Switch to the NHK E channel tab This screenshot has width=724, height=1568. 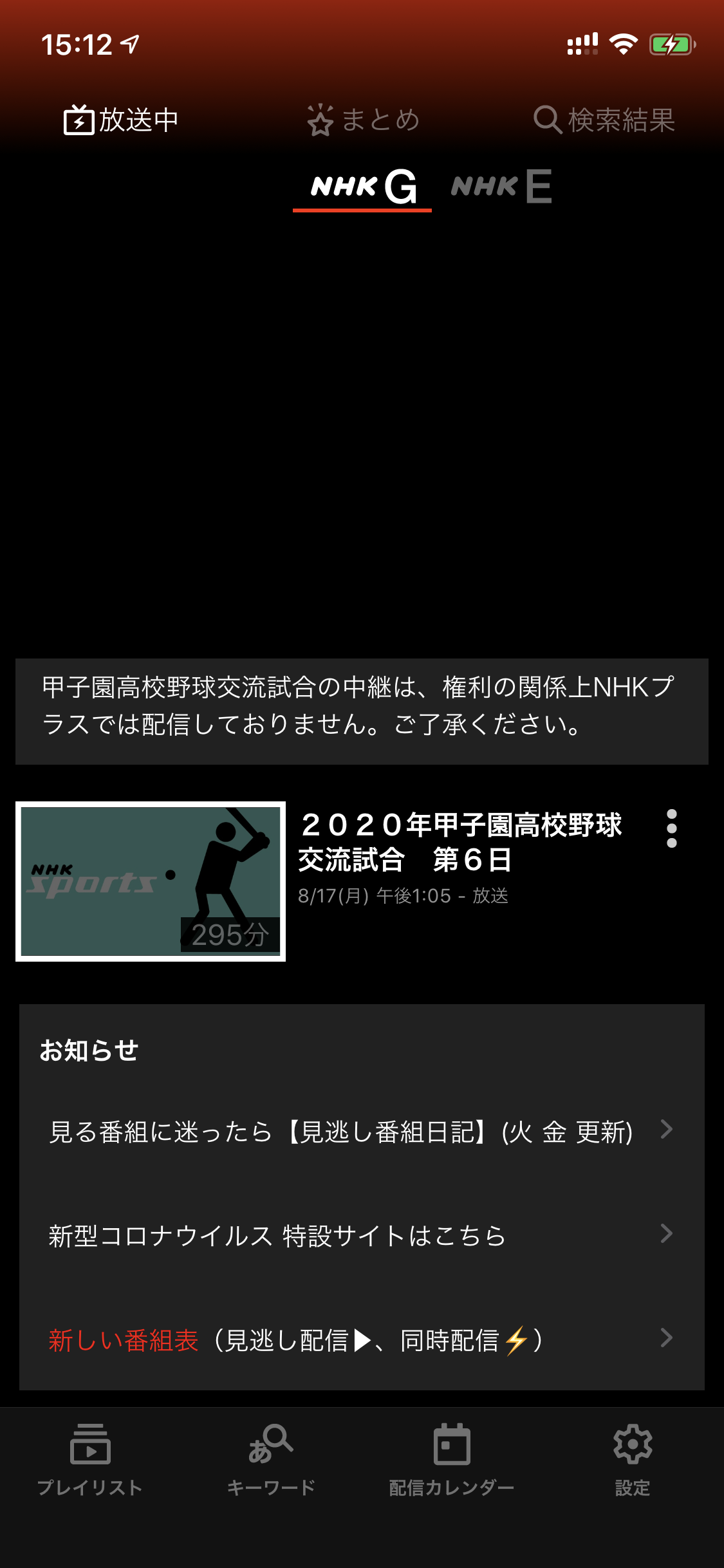[x=501, y=187]
